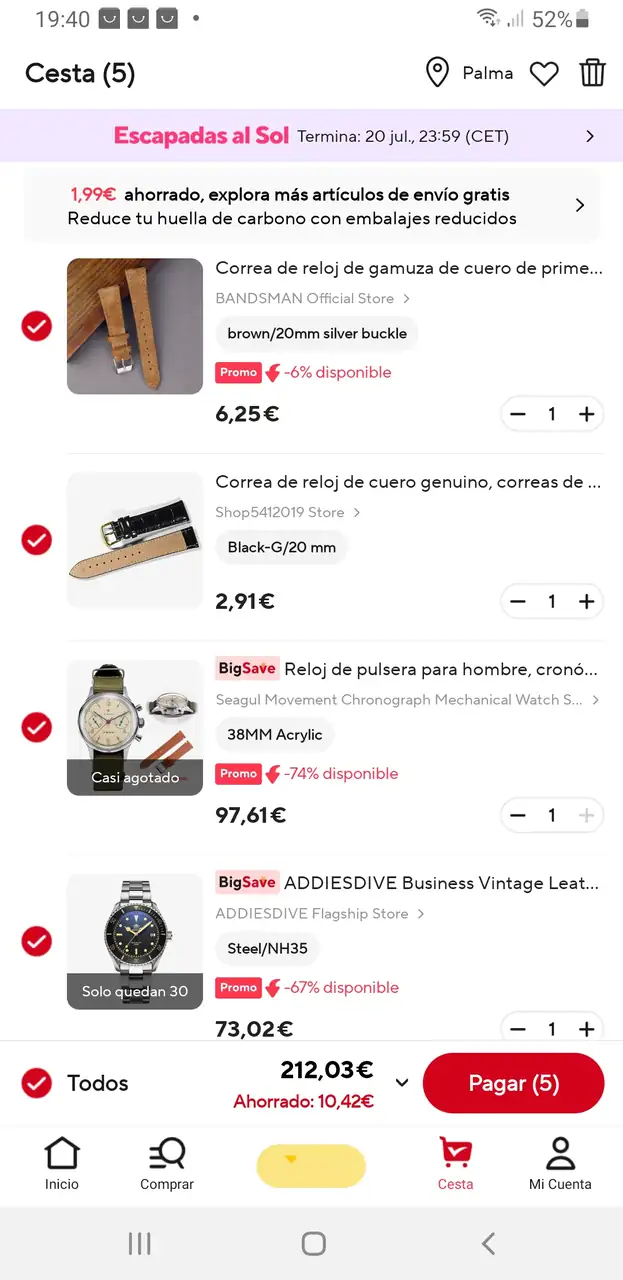Viewport: 623px width, 1280px height.
Task: Visit BANDSMAN Official Store
Action: 312,298
